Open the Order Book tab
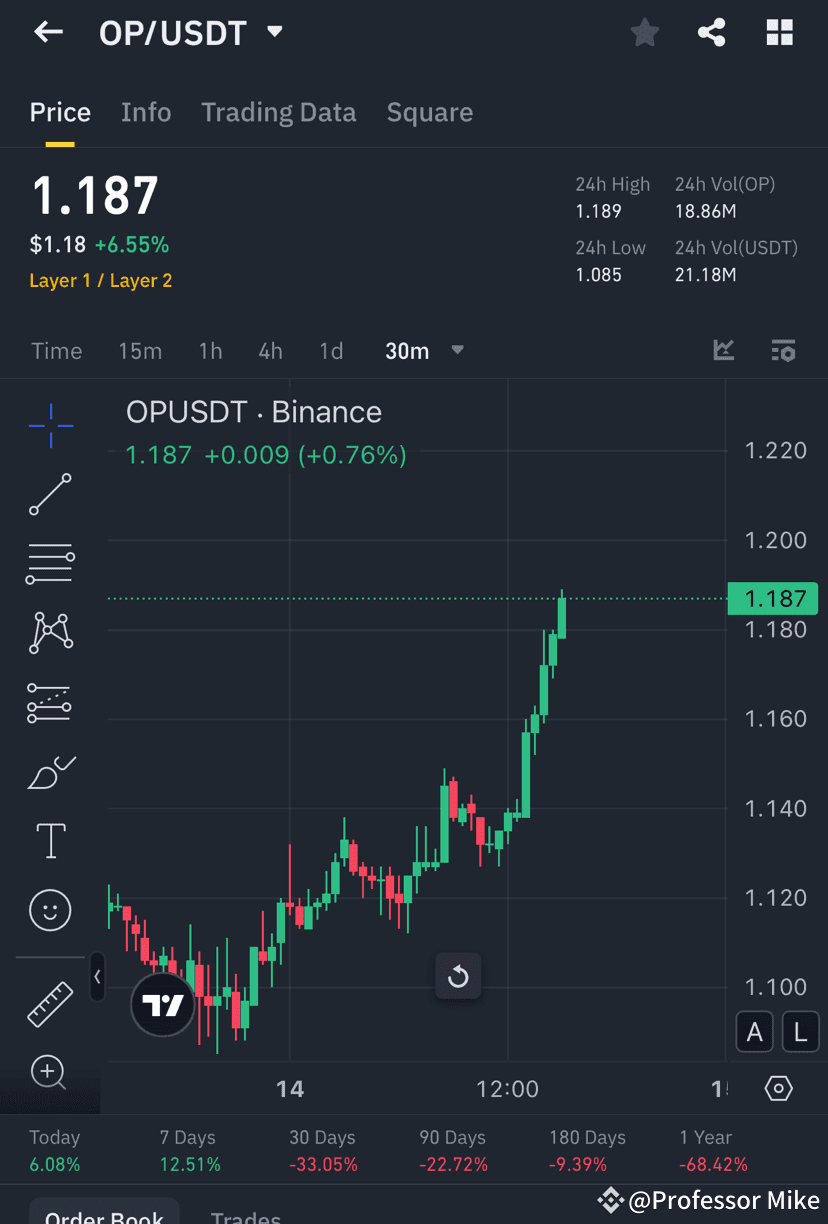Image resolution: width=828 pixels, height=1224 pixels. (103, 1215)
